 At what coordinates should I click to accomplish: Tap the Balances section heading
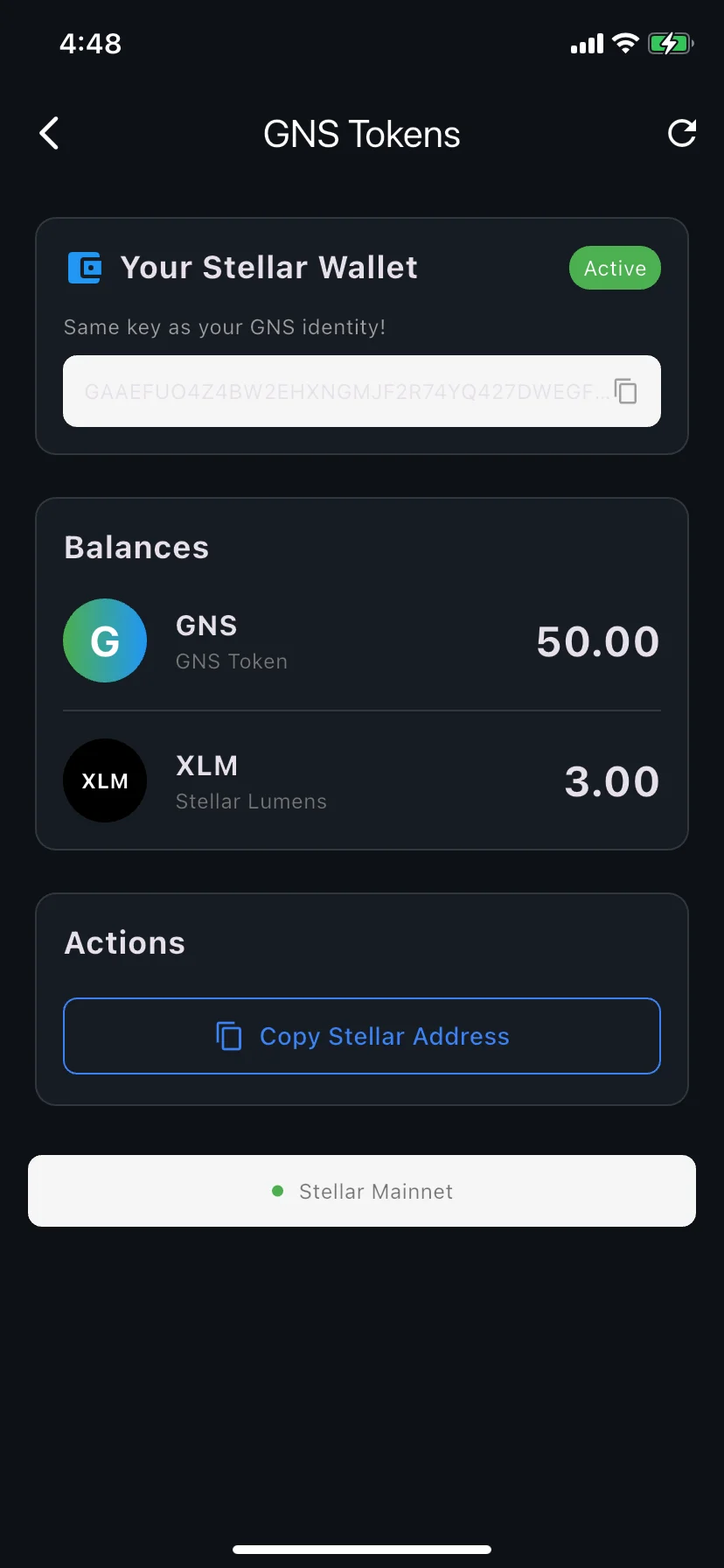pos(136,546)
